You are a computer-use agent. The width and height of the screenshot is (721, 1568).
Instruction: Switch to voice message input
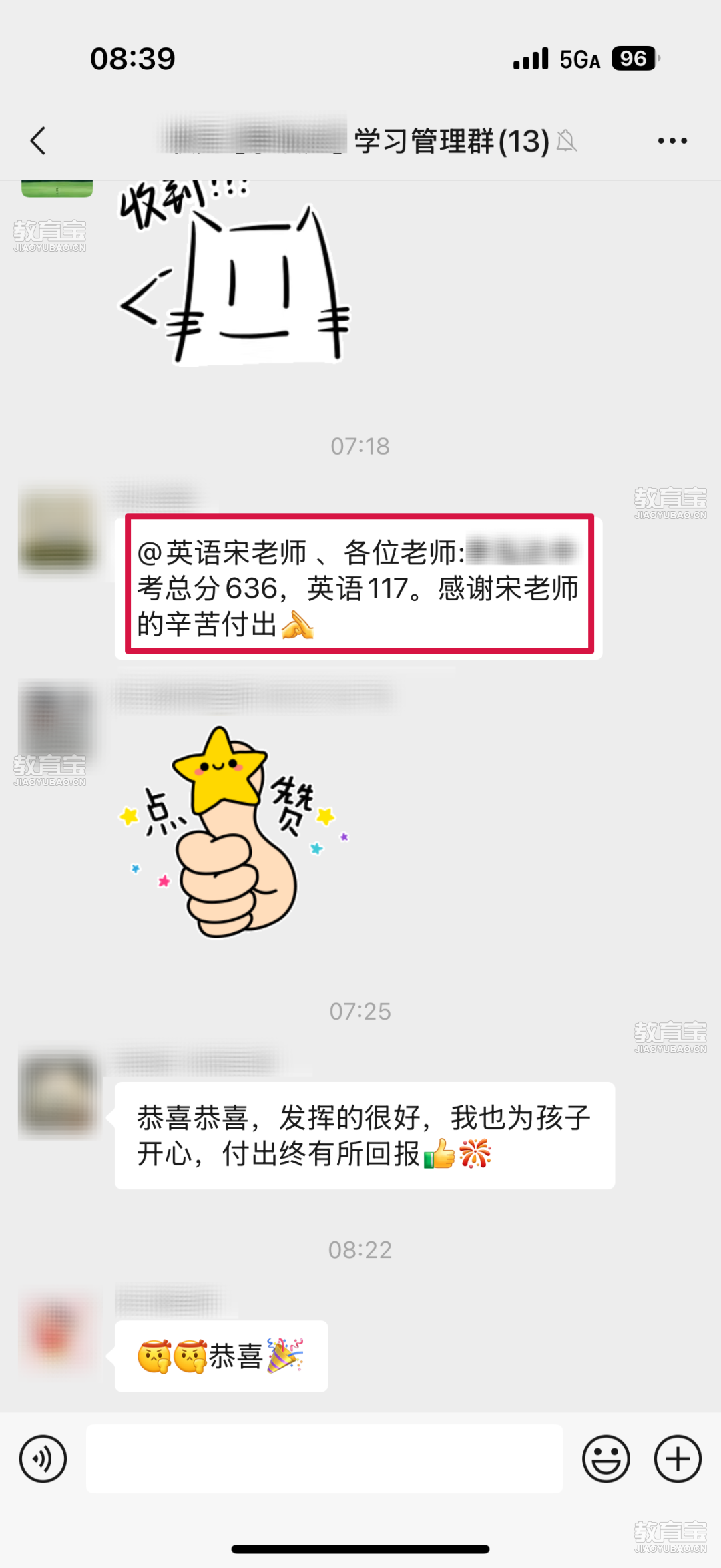click(43, 1459)
